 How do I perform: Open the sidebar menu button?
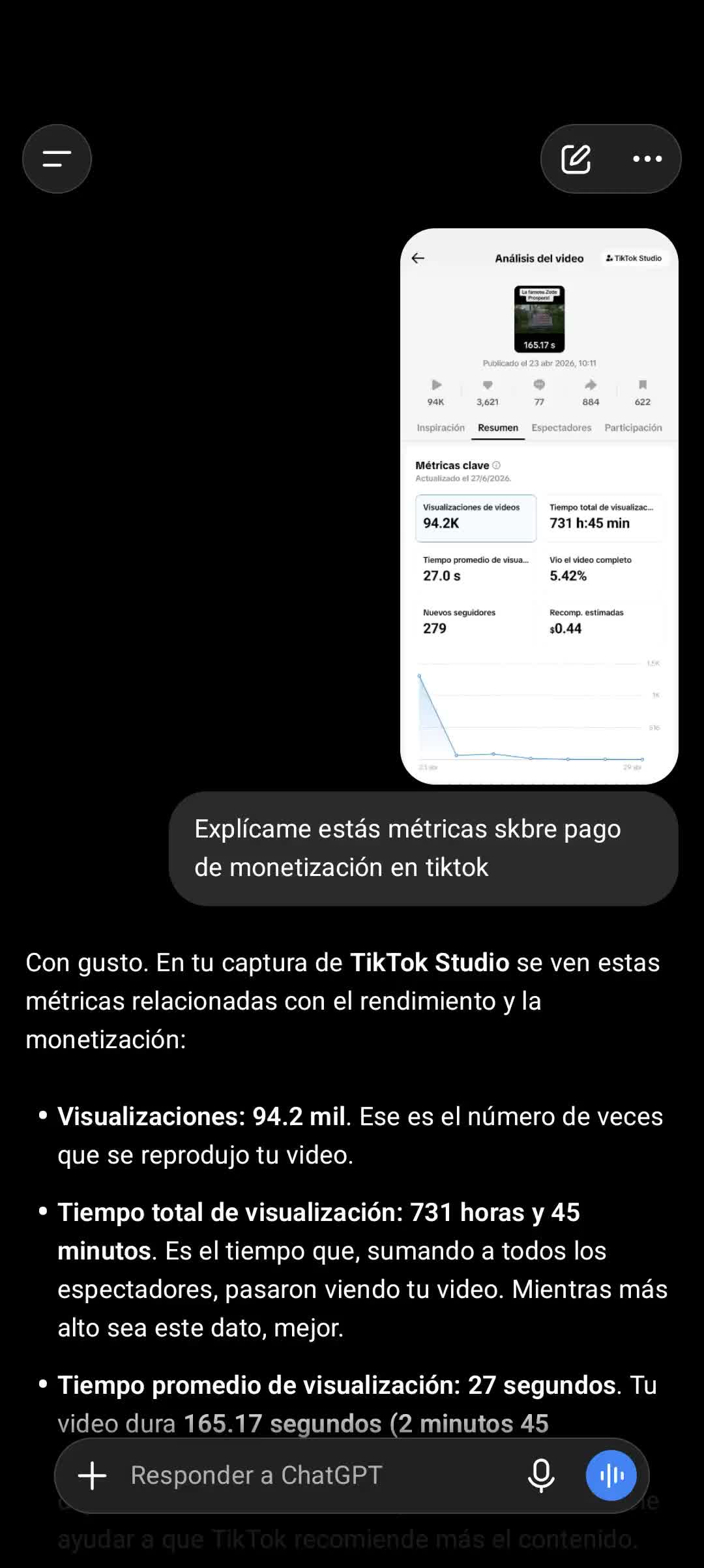click(x=57, y=158)
